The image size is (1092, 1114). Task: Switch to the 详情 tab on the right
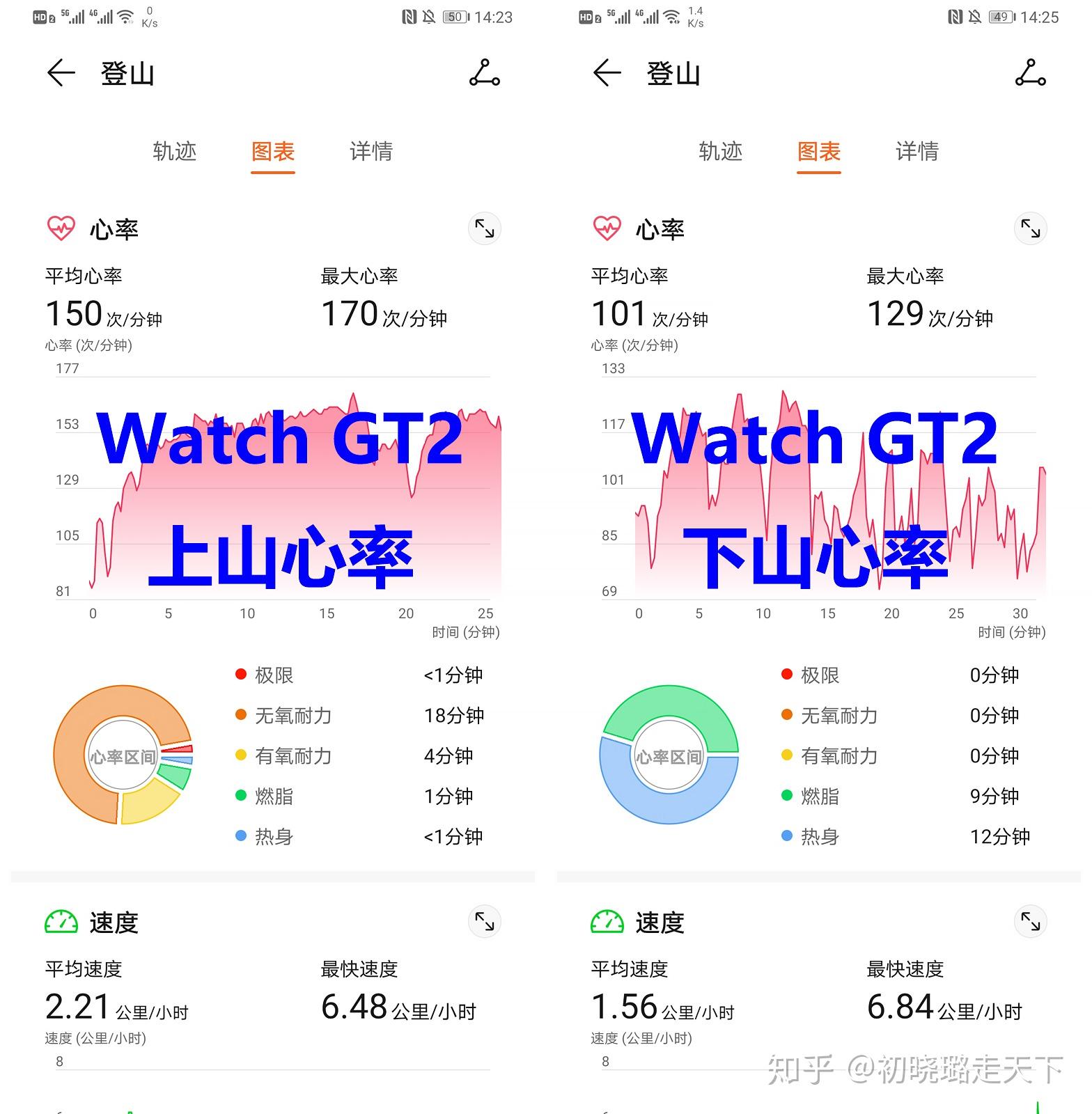point(917,152)
